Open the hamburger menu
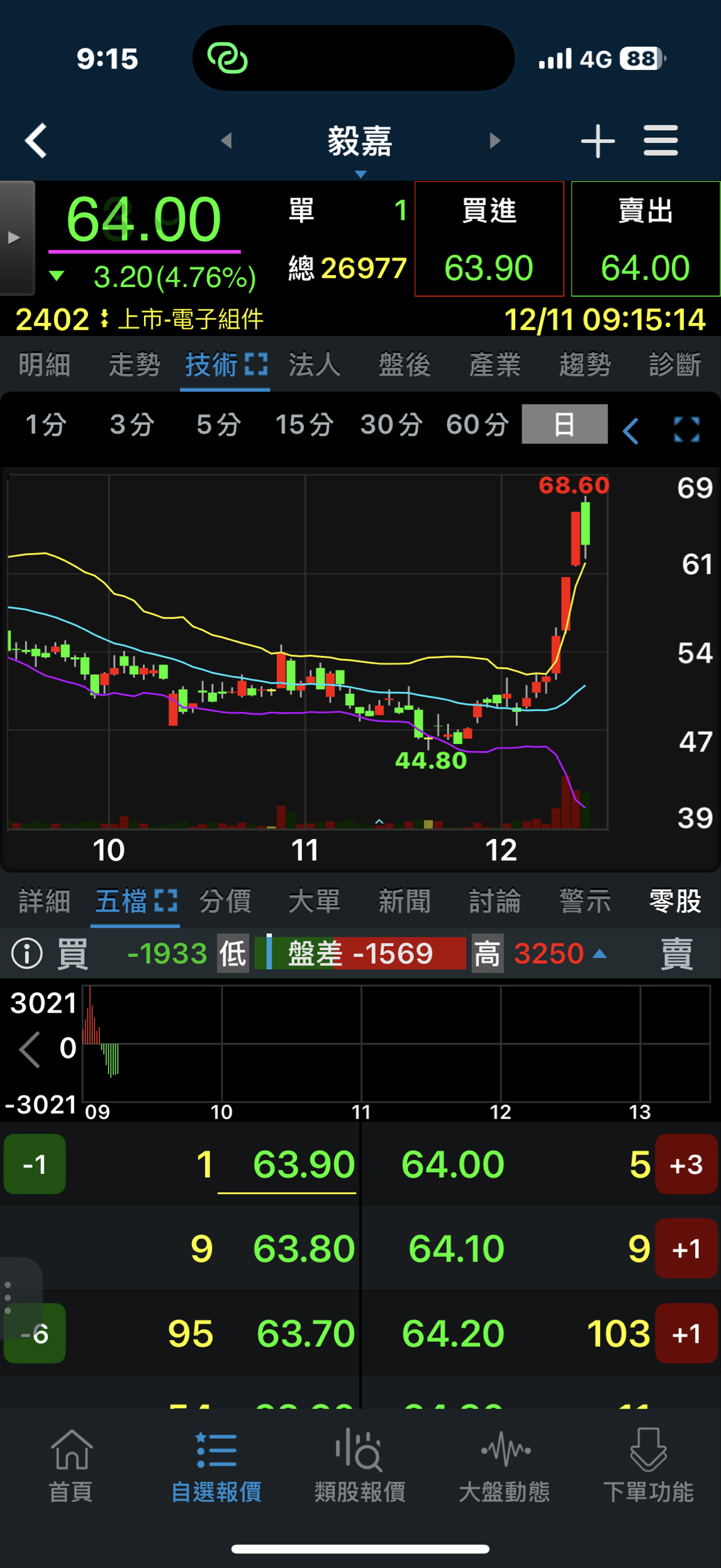Viewport: 721px width, 1568px height. pos(661,140)
